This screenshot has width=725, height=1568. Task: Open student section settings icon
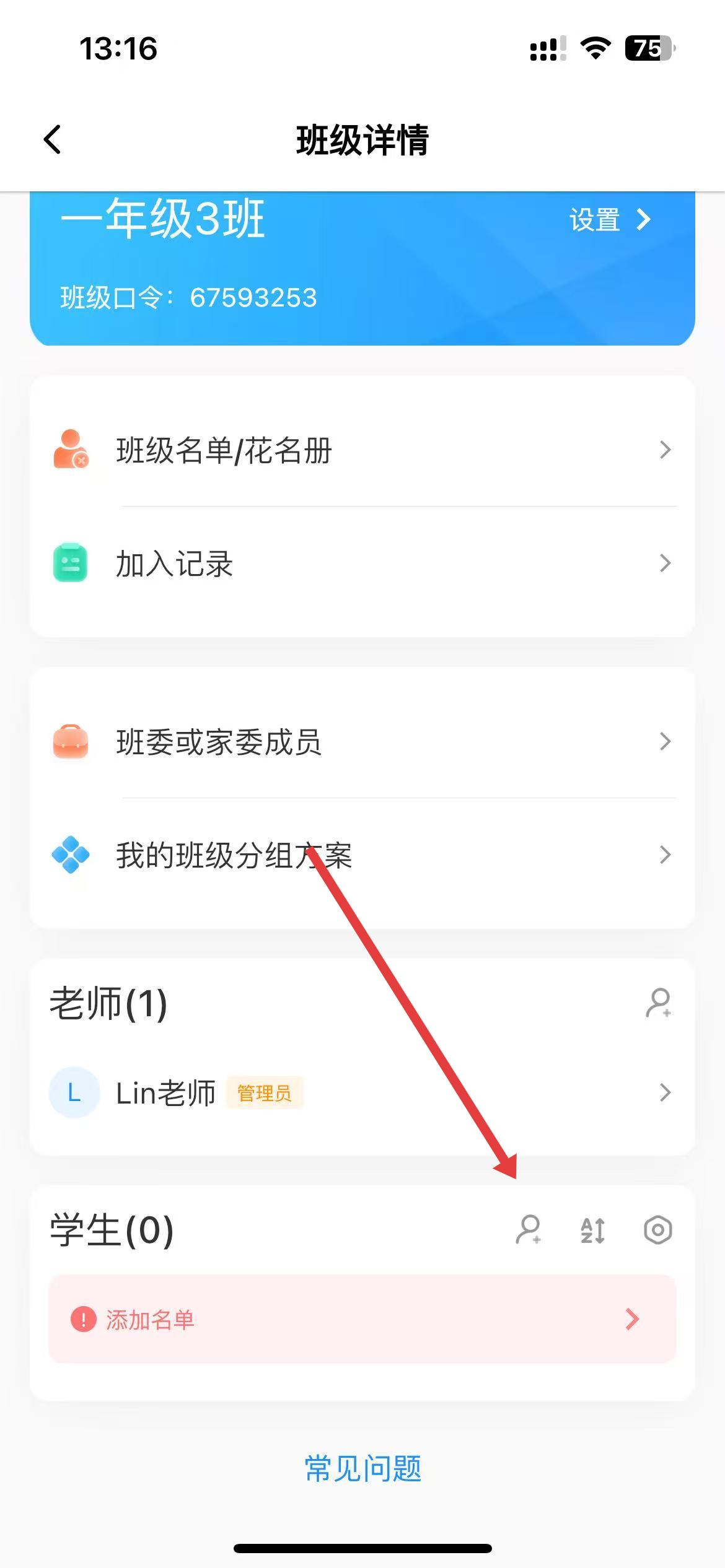coord(657,1230)
